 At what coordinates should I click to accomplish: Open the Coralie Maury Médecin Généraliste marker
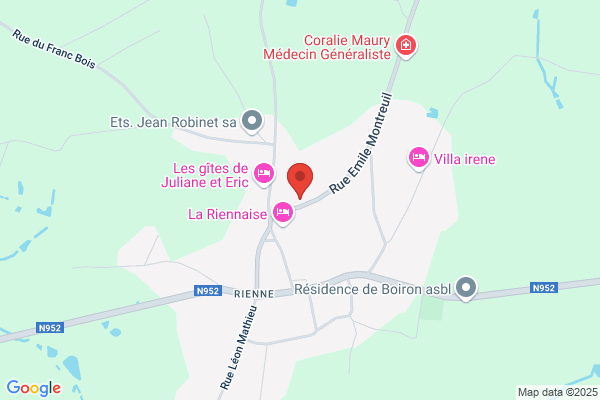[406, 47]
